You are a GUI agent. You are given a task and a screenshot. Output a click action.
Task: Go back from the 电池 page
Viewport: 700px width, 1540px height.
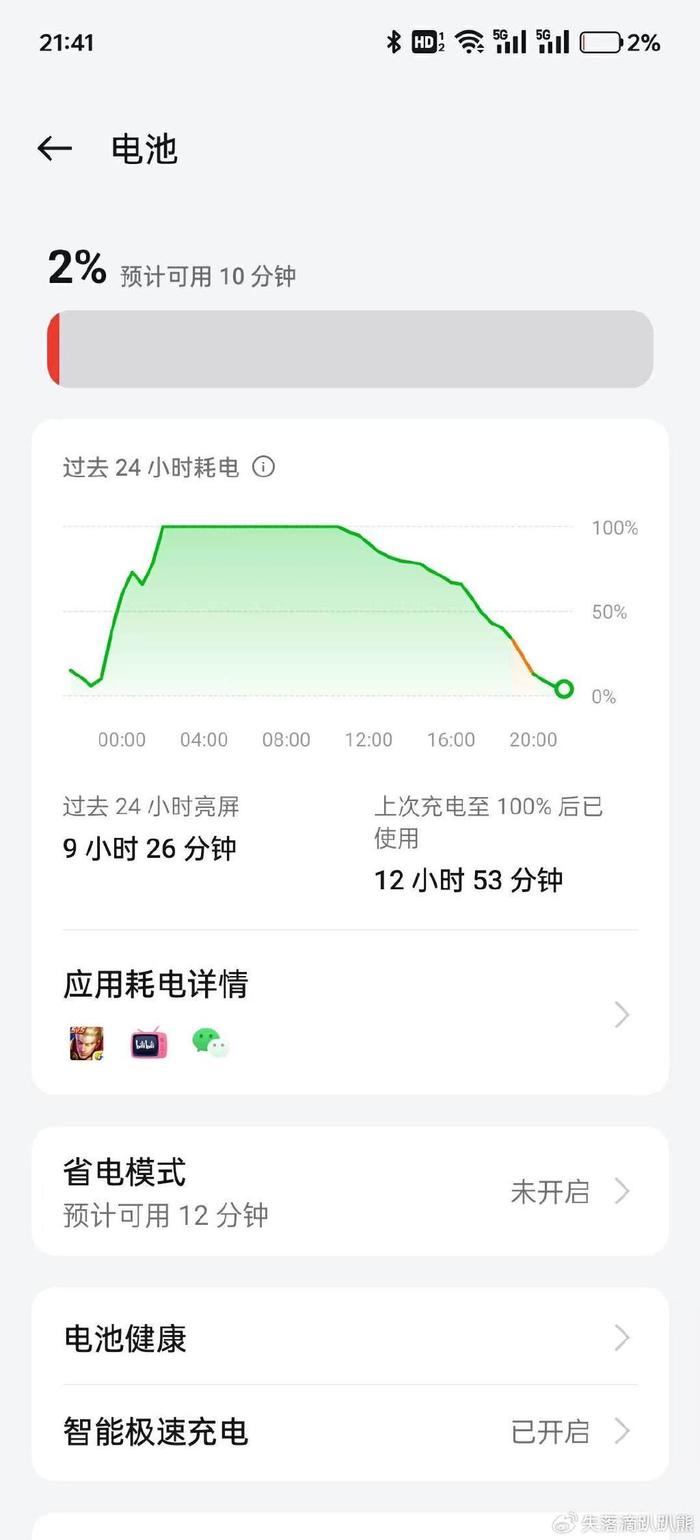pyautogui.click(x=55, y=149)
